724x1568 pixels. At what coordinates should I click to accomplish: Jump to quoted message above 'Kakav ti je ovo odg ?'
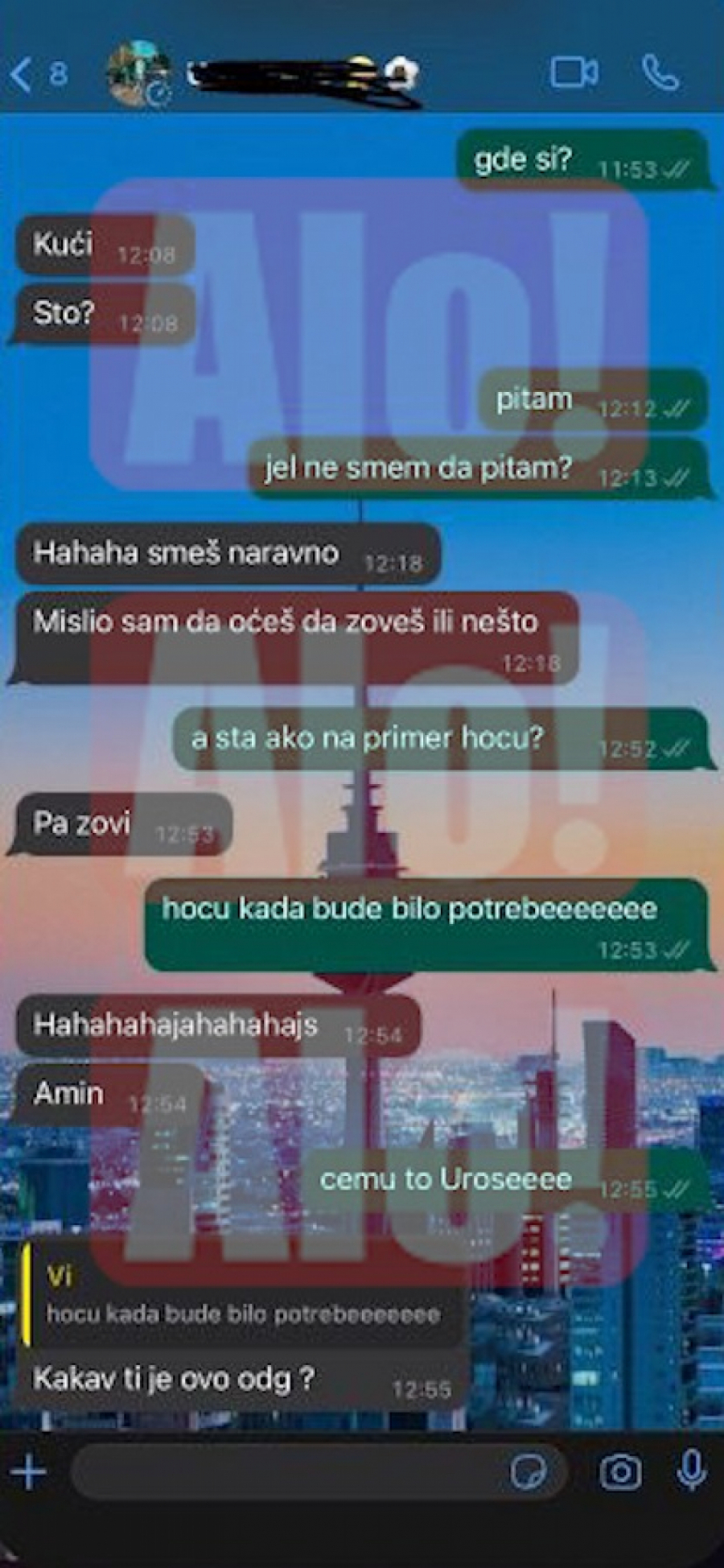pyautogui.click(x=241, y=1297)
